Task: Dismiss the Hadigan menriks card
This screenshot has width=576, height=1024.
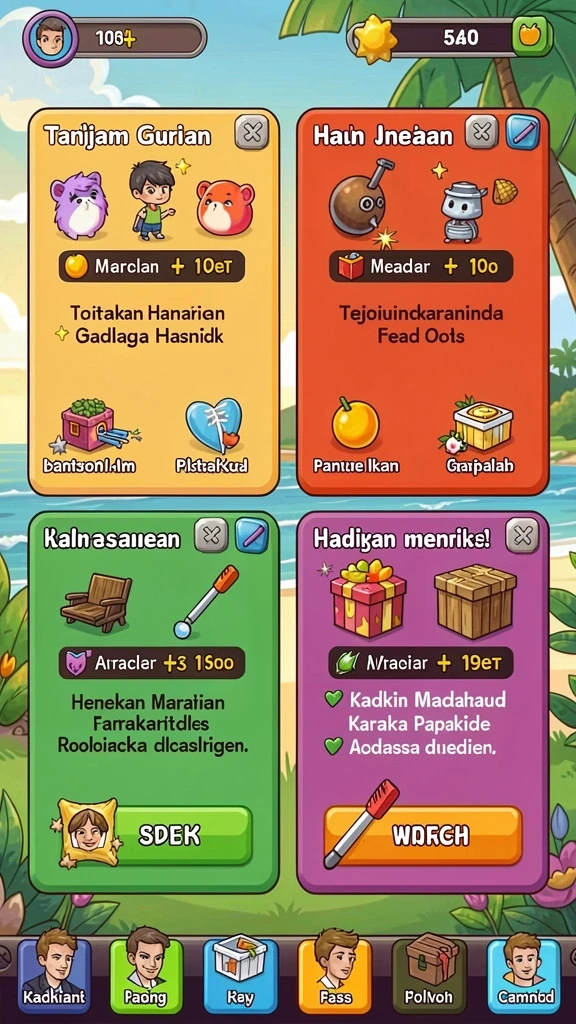Action: [522, 536]
